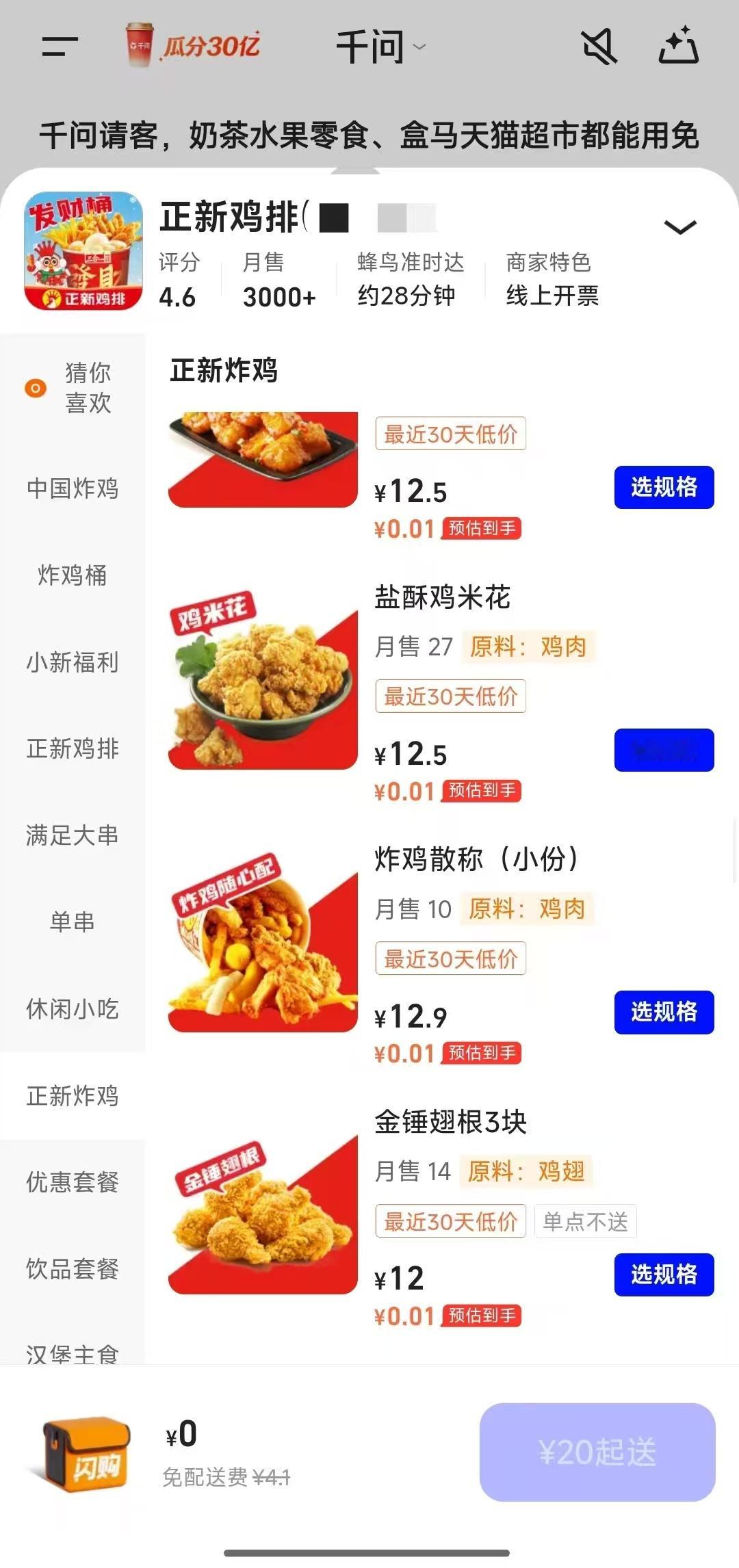Image resolution: width=739 pixels, height=1568 pixels.
Task: Jump to 满足大串 category
Action: [x=73, y=835]
